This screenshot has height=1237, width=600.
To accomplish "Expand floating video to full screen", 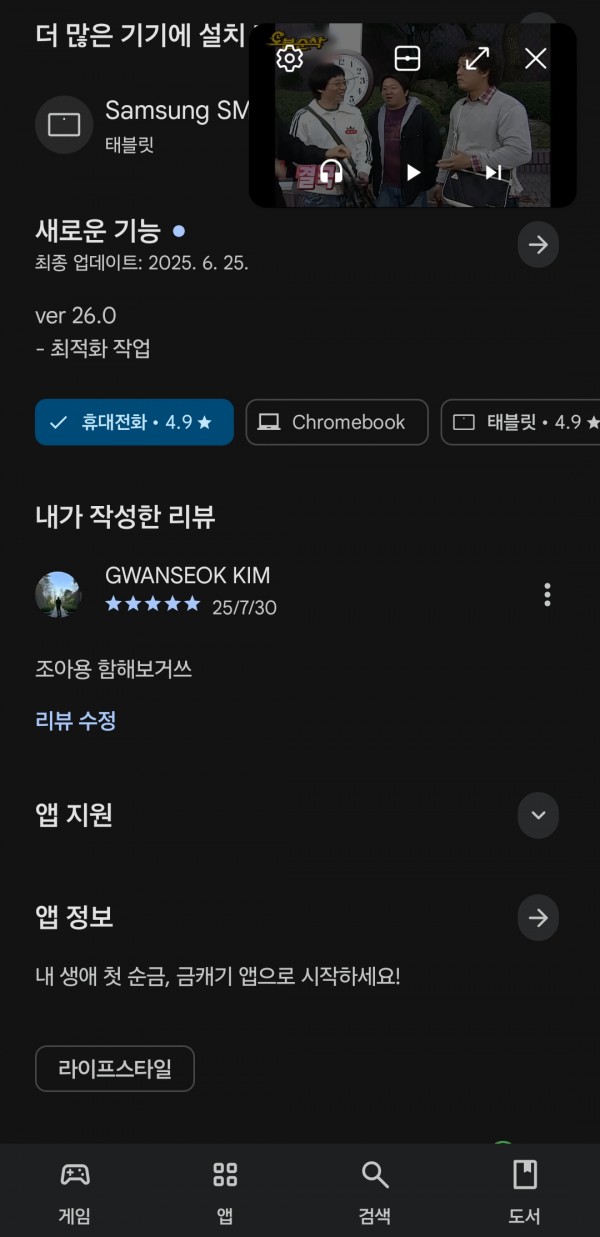I will click(477, 58).
